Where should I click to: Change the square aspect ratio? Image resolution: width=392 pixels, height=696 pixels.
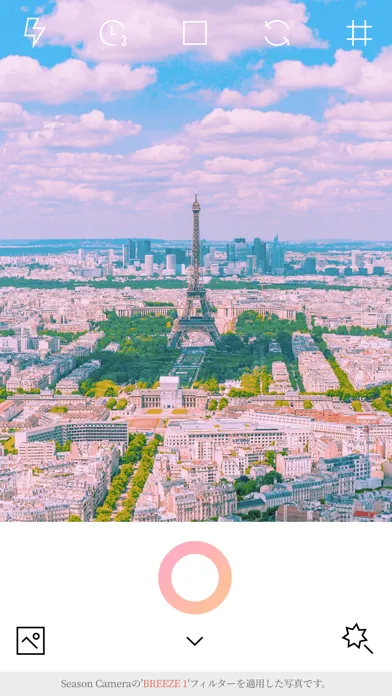pos(195,33)
